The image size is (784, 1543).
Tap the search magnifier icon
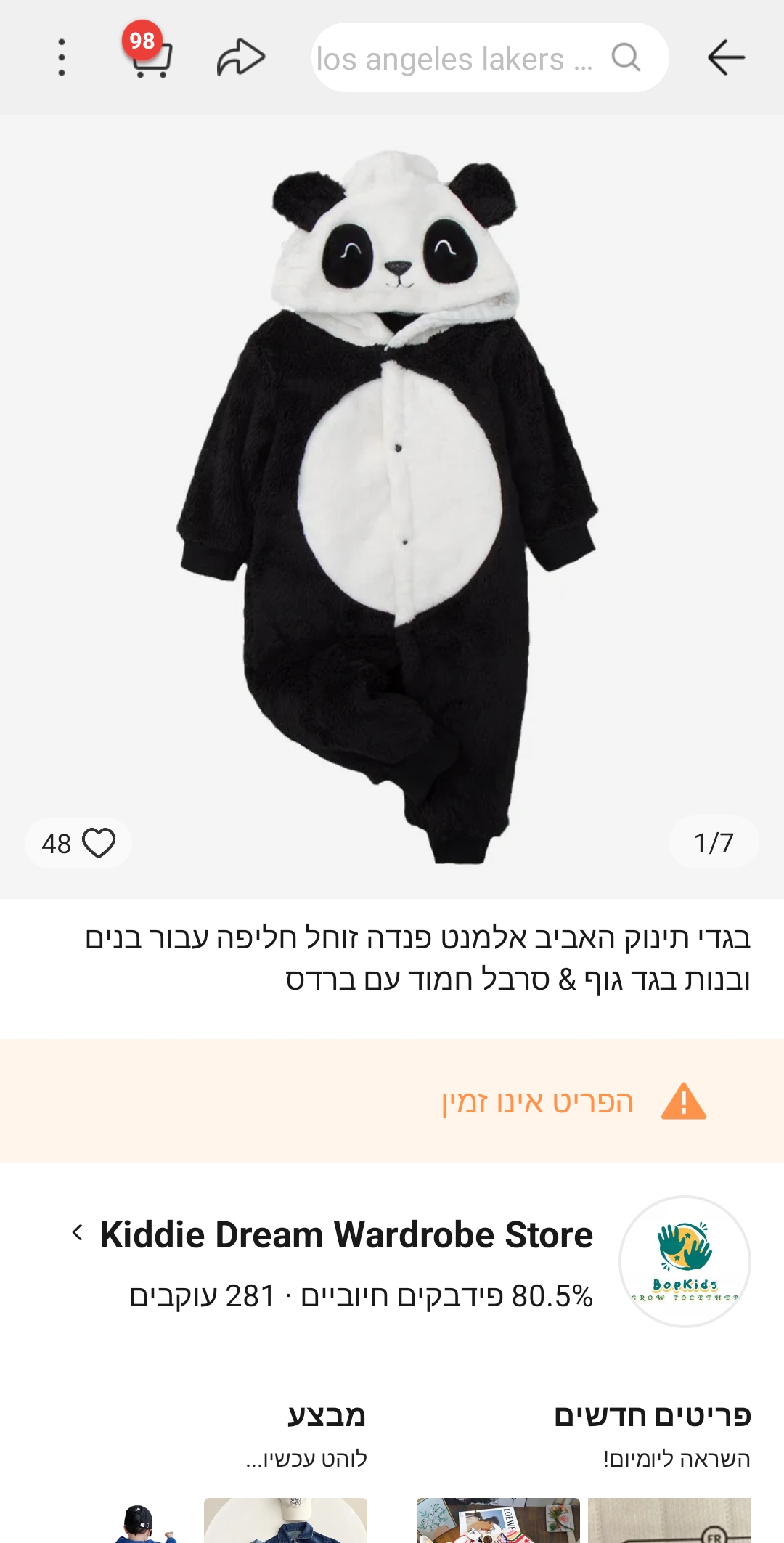[626, 58]
